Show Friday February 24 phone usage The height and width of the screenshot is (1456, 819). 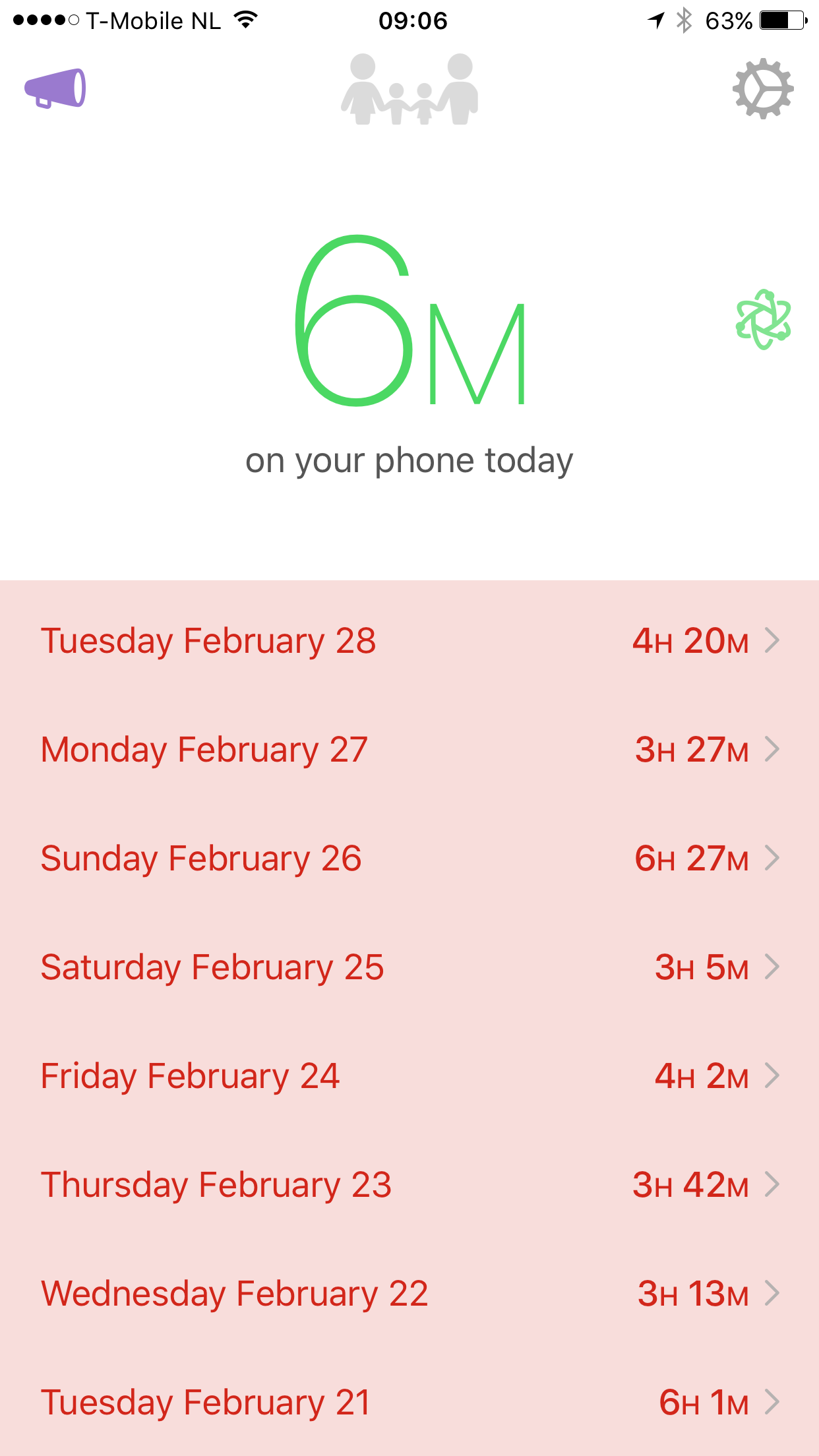click(x=409, y=1076)
